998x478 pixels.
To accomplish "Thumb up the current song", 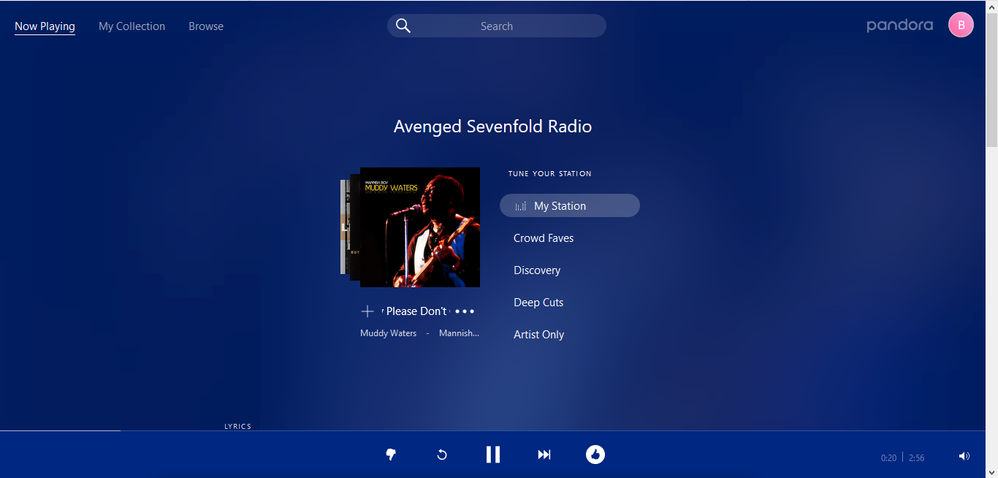I will [595, 455].
